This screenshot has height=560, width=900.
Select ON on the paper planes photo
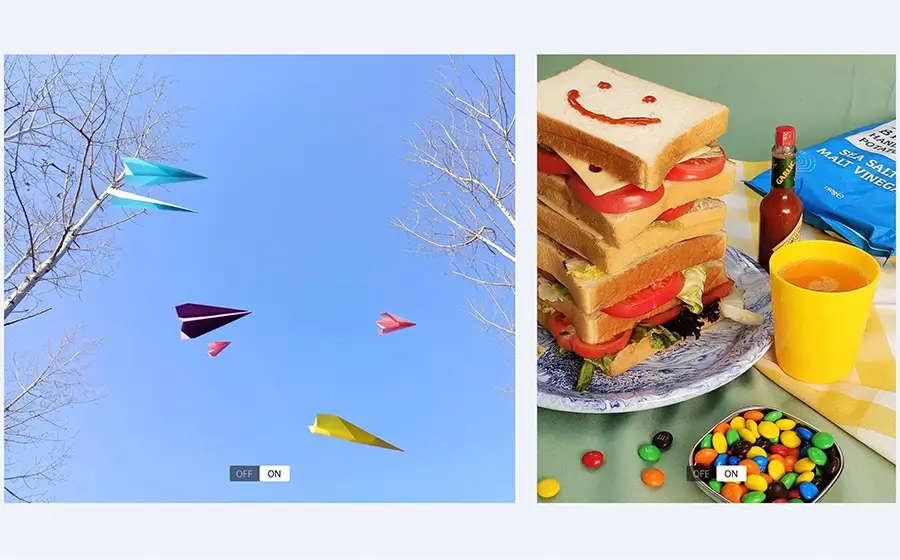pyautogui.click(x=274, y=474)
